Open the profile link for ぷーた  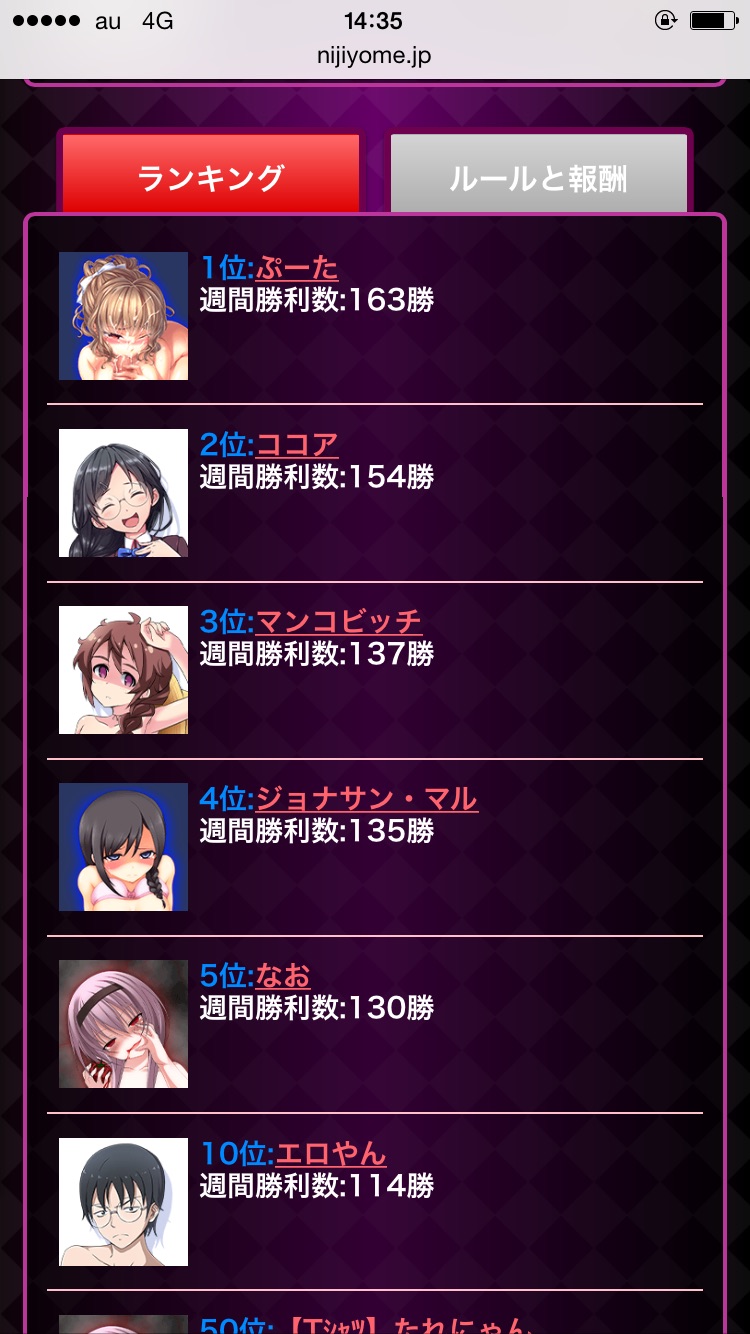click(297, 268)
